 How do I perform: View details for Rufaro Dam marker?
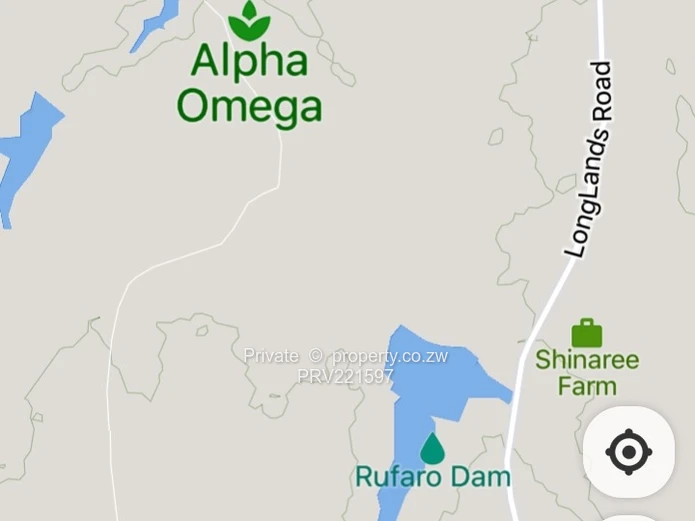coord(432,449)
